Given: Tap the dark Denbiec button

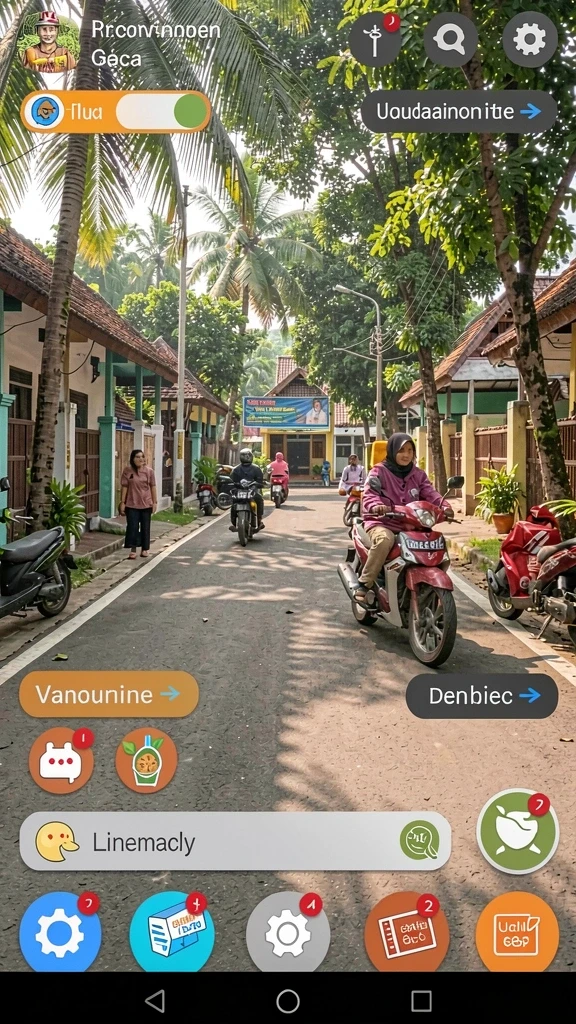Looking at the screenshot, I should (482, 696).
